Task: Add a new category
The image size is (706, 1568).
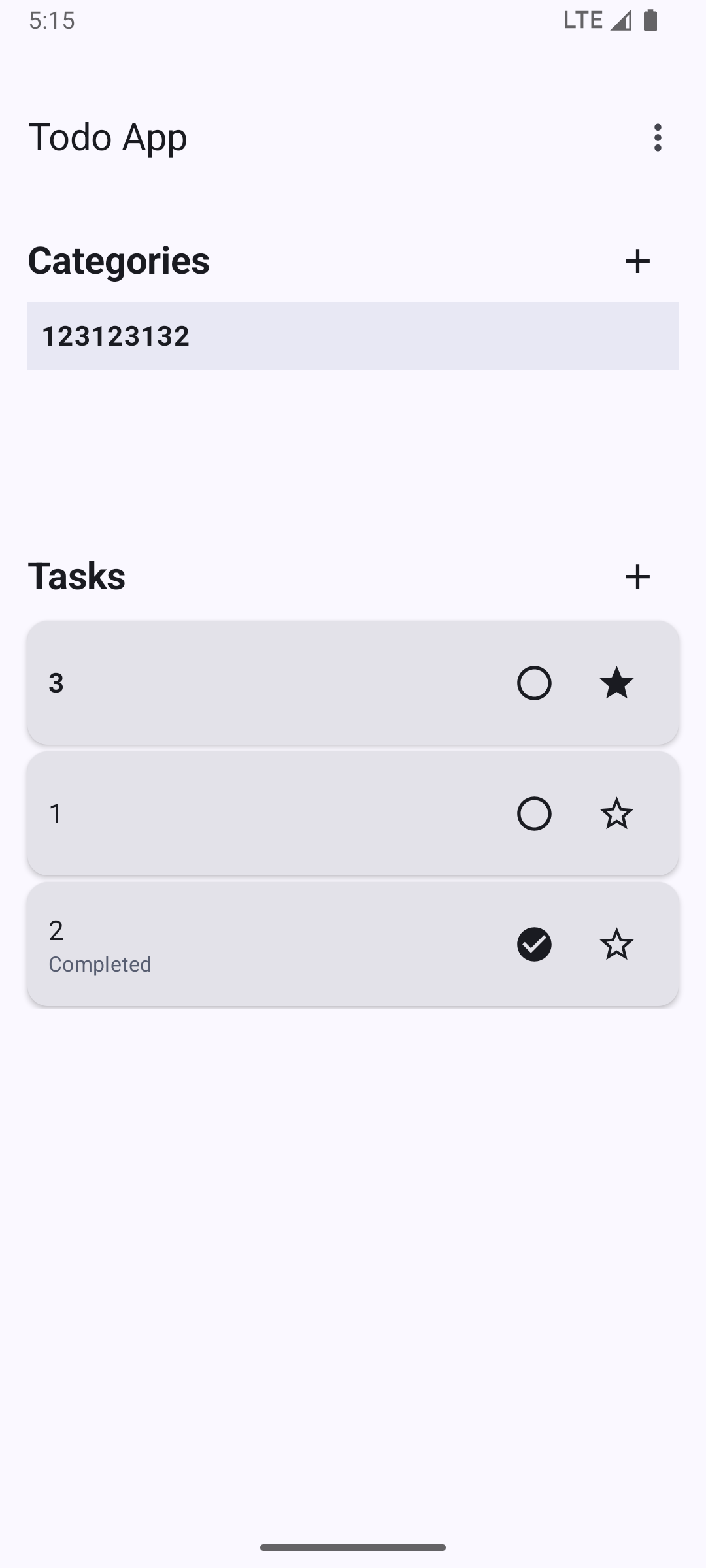Action: pos(637,261)
